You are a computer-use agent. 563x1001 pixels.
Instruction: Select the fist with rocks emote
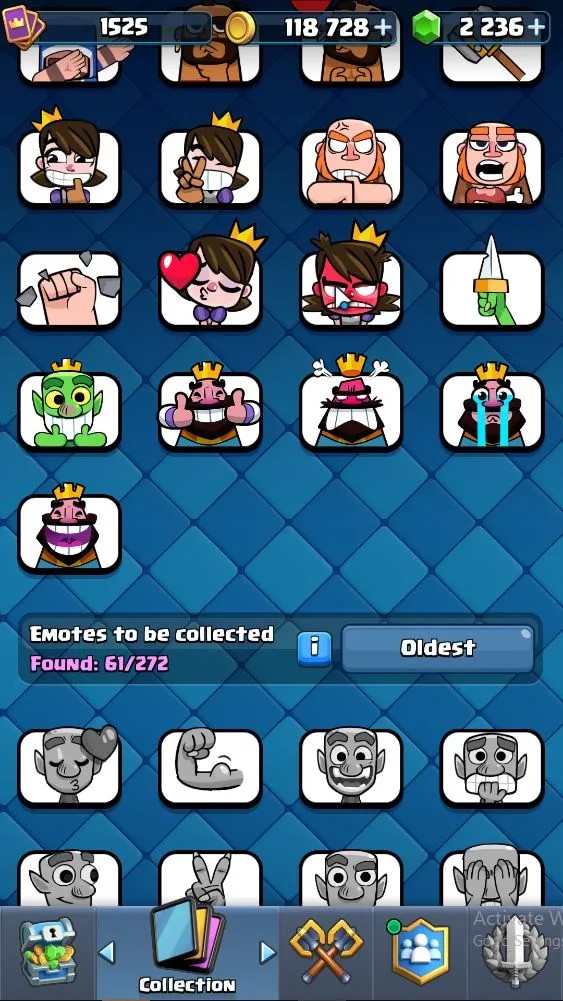(70, 289)
